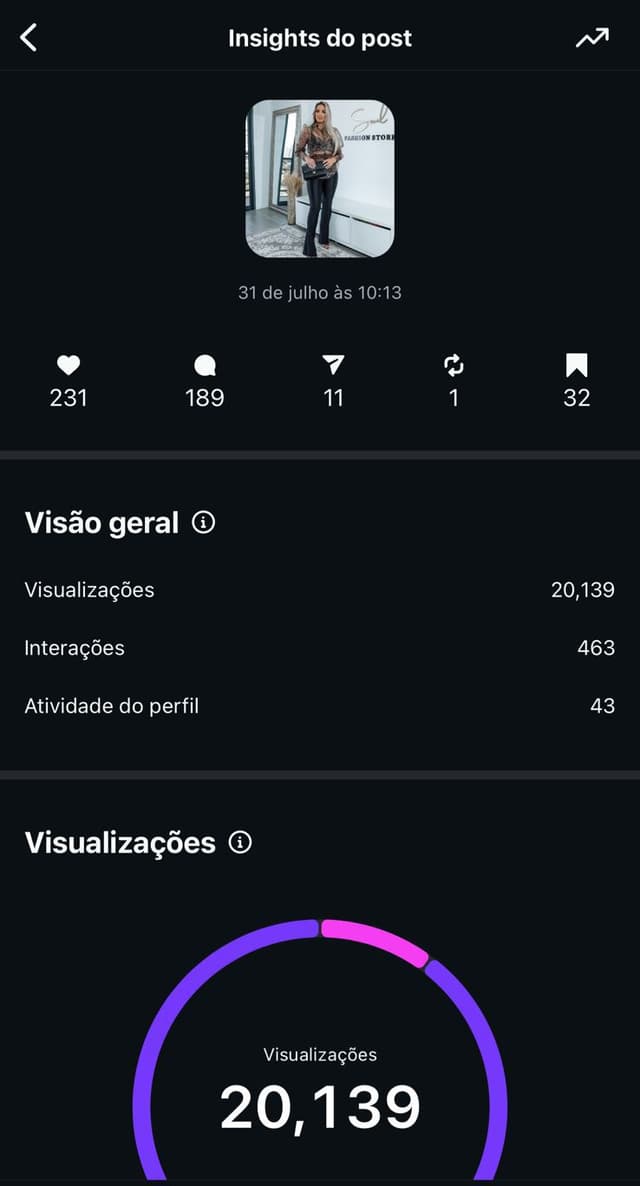The height and width of the screenshot is (1186, 640).
Task: Show info about the Visualizações section
Action: (x=240, y=843)
